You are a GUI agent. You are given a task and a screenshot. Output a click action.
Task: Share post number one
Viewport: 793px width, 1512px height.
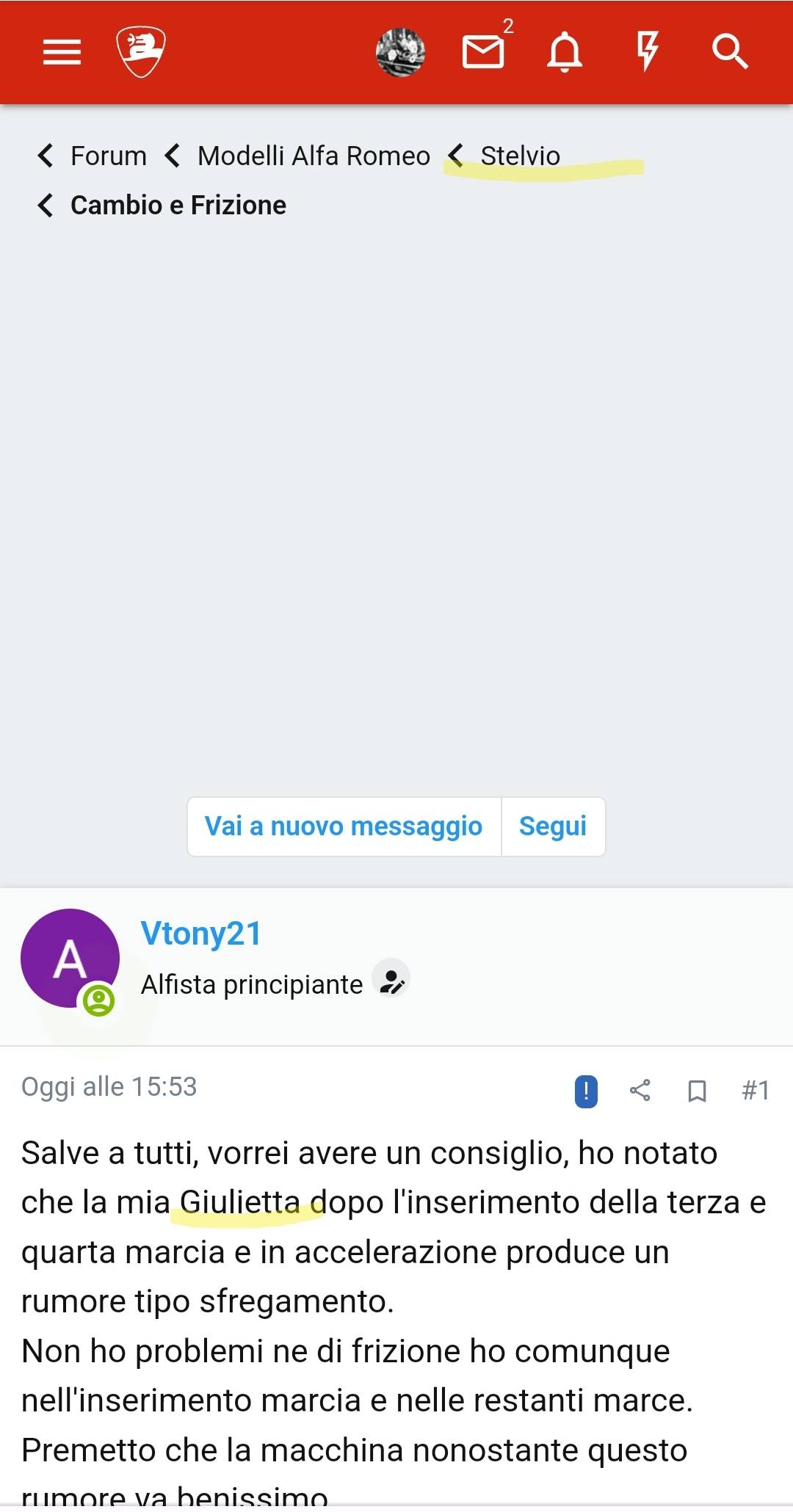point(640,1091)
